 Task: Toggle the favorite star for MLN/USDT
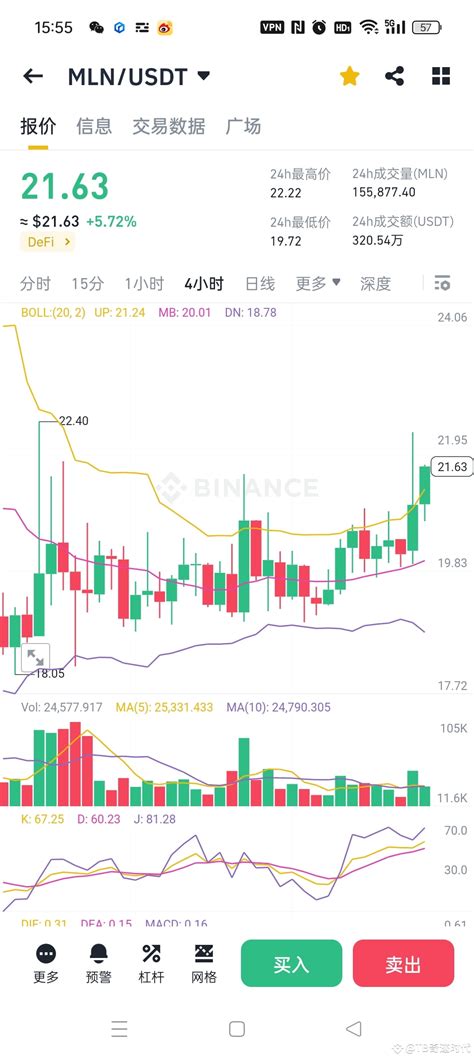tap(349, 76)
